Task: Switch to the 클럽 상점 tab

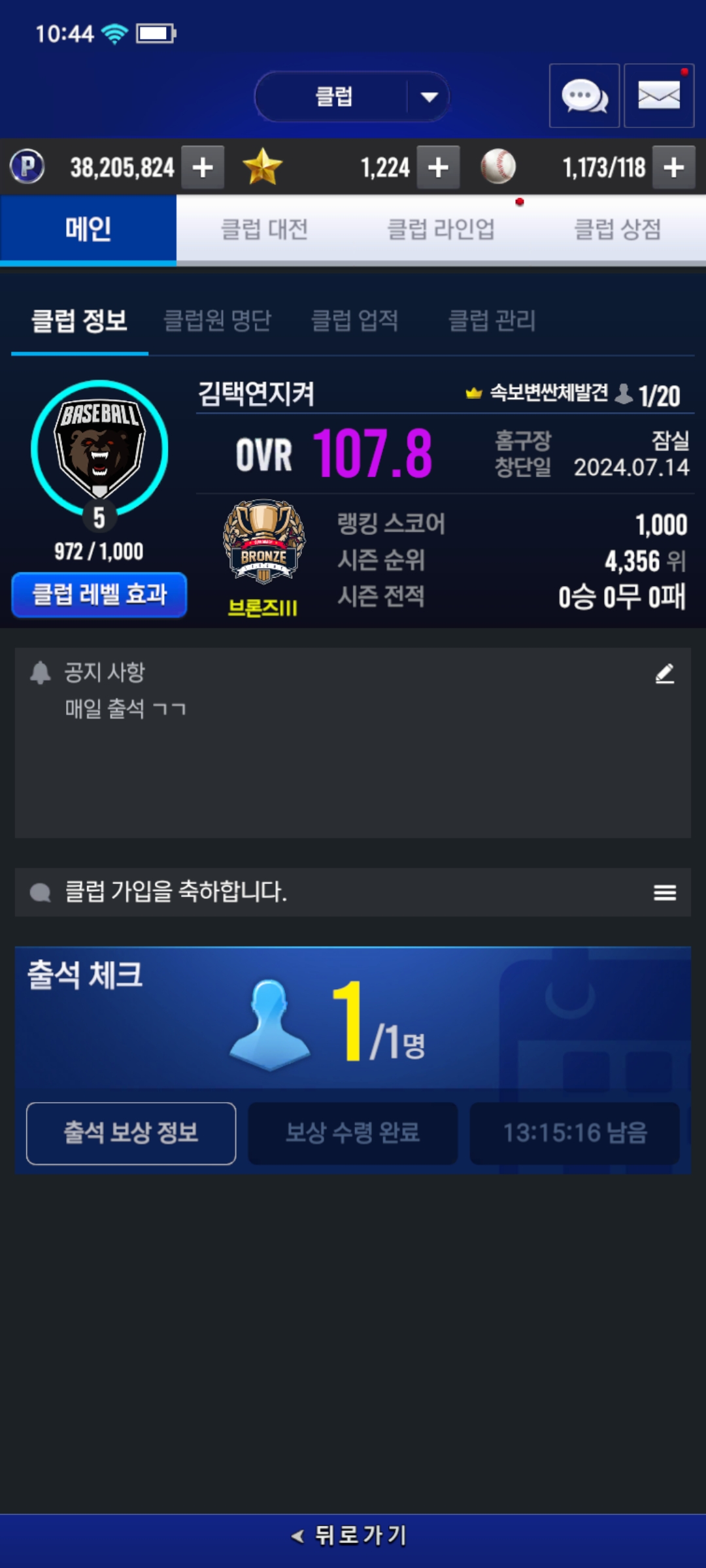Action: pos(617,229)
